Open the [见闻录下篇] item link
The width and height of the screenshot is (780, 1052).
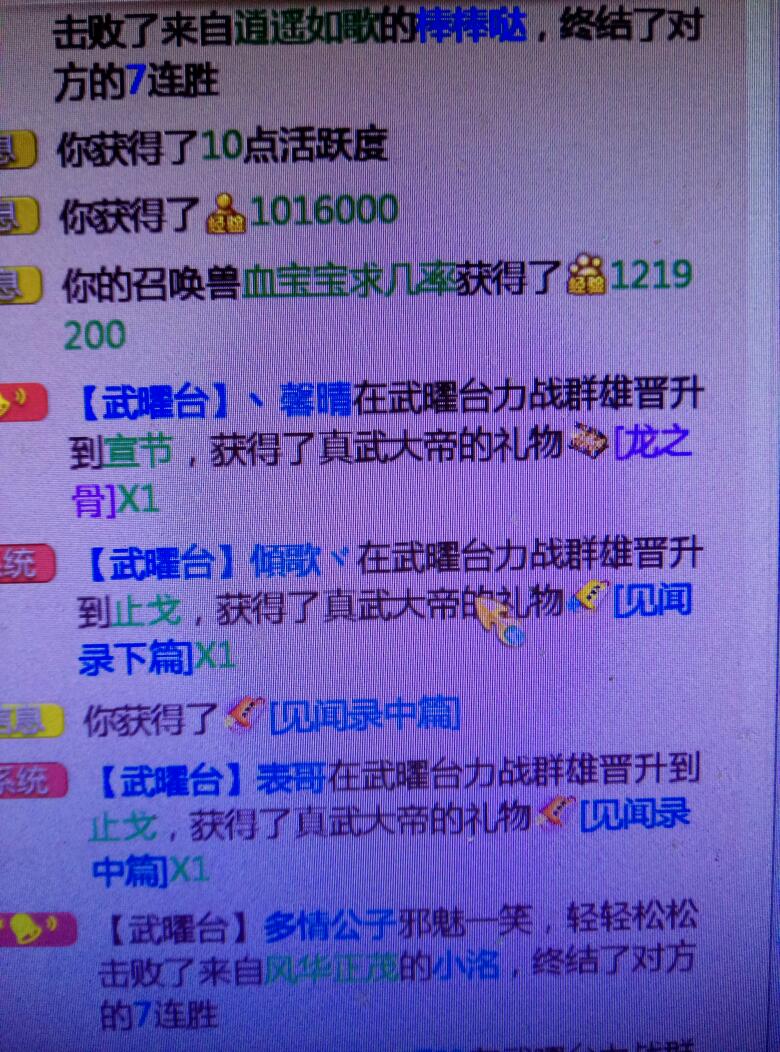[x=652, y=602]
